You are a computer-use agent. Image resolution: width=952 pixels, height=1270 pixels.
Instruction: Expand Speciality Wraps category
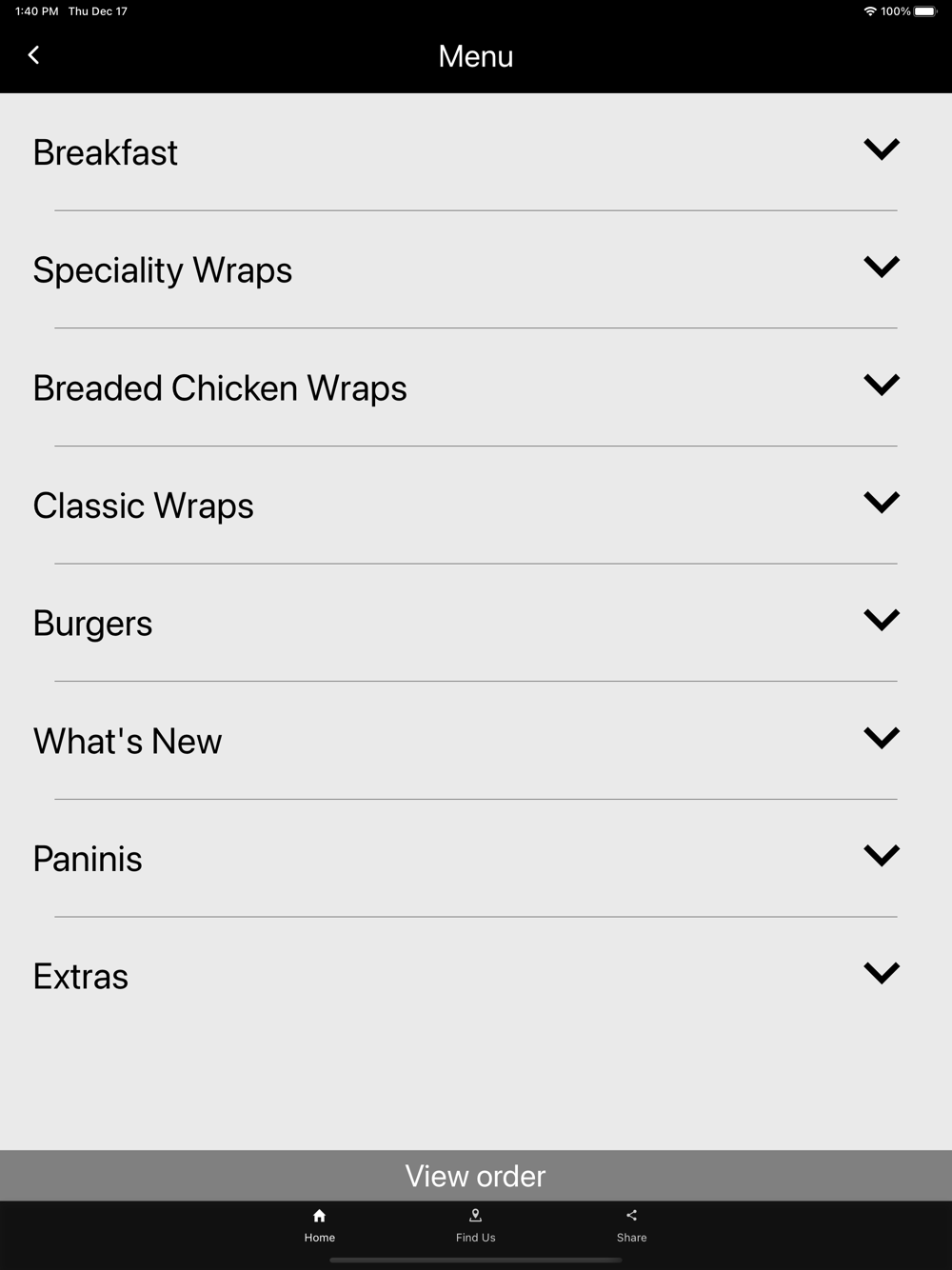point(881,268)
